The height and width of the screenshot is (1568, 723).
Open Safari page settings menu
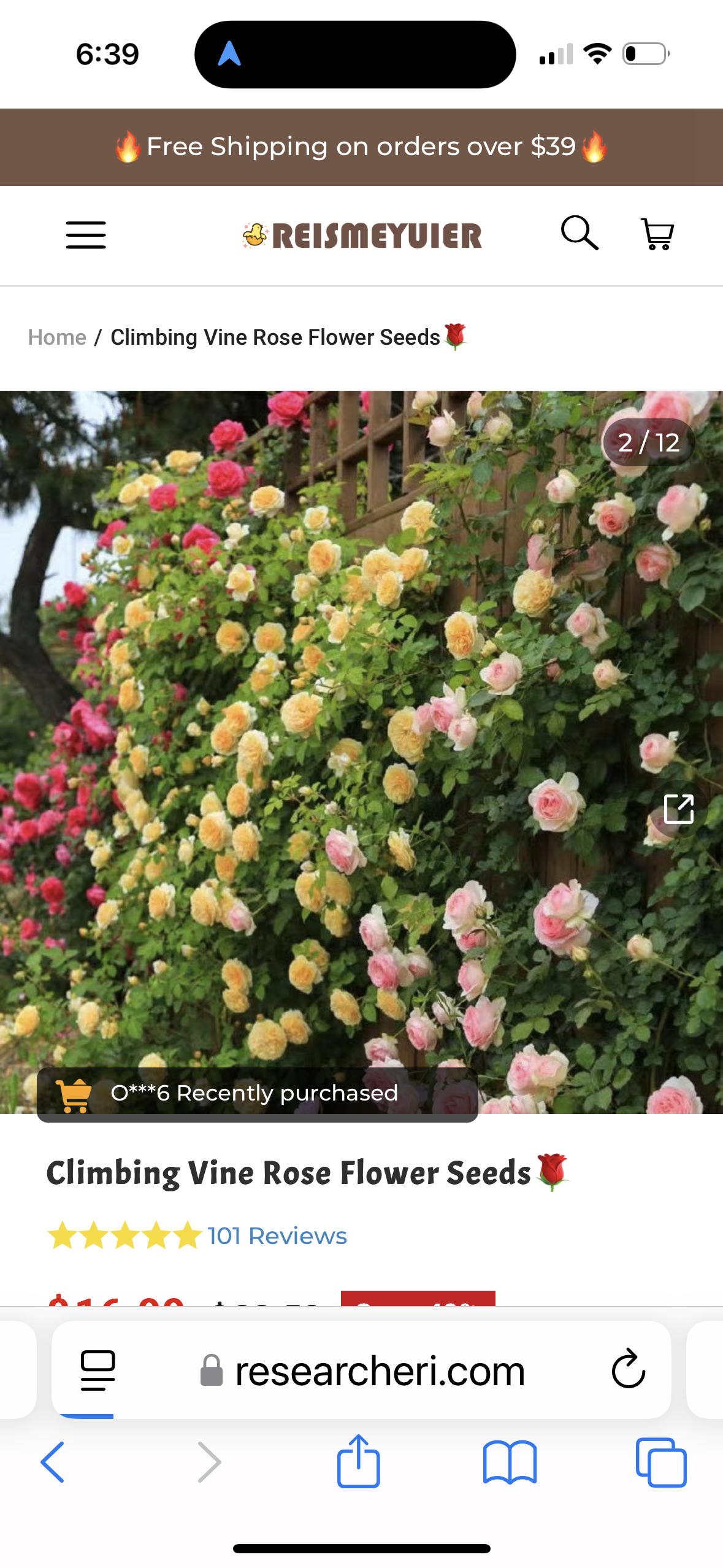(x=98, y=1370)
